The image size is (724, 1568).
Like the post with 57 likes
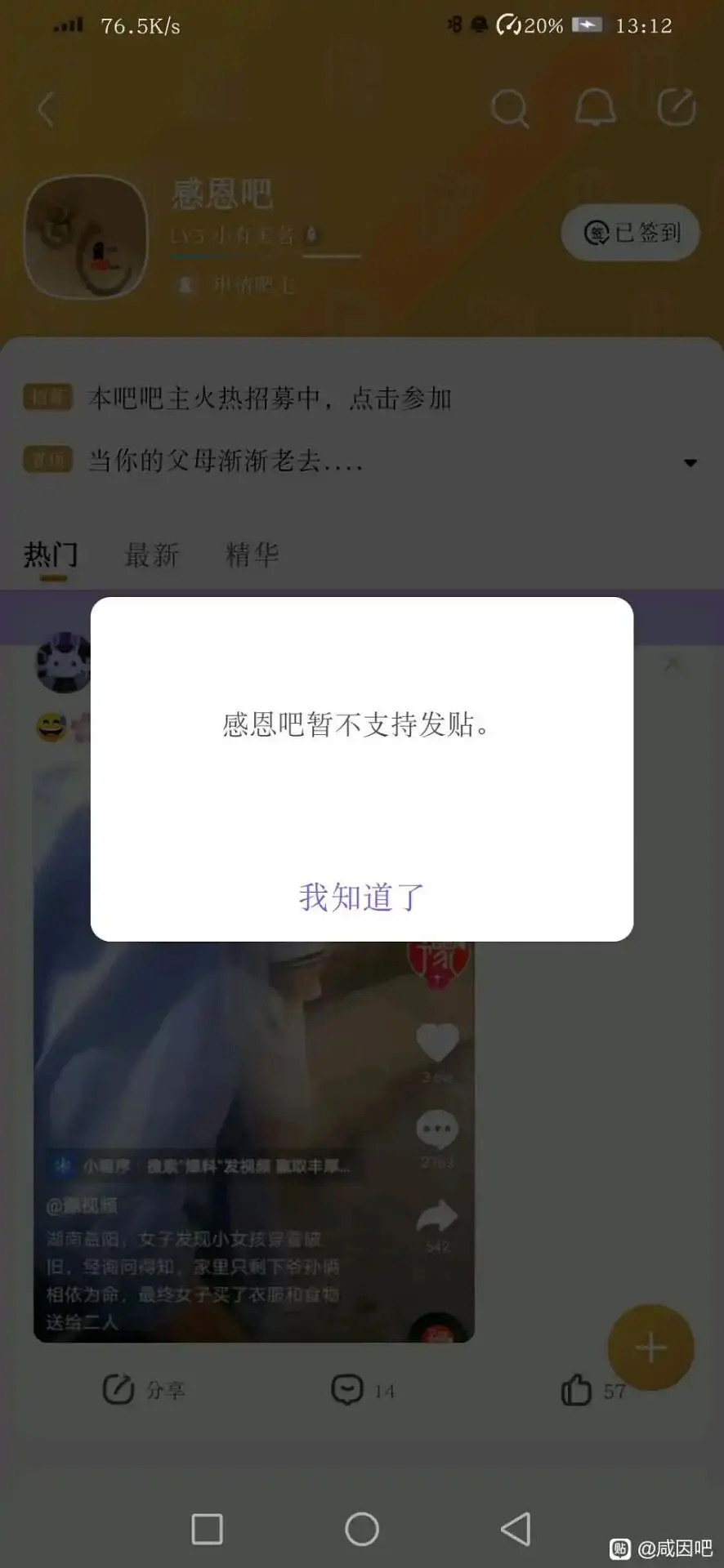tap(592, 1389)
